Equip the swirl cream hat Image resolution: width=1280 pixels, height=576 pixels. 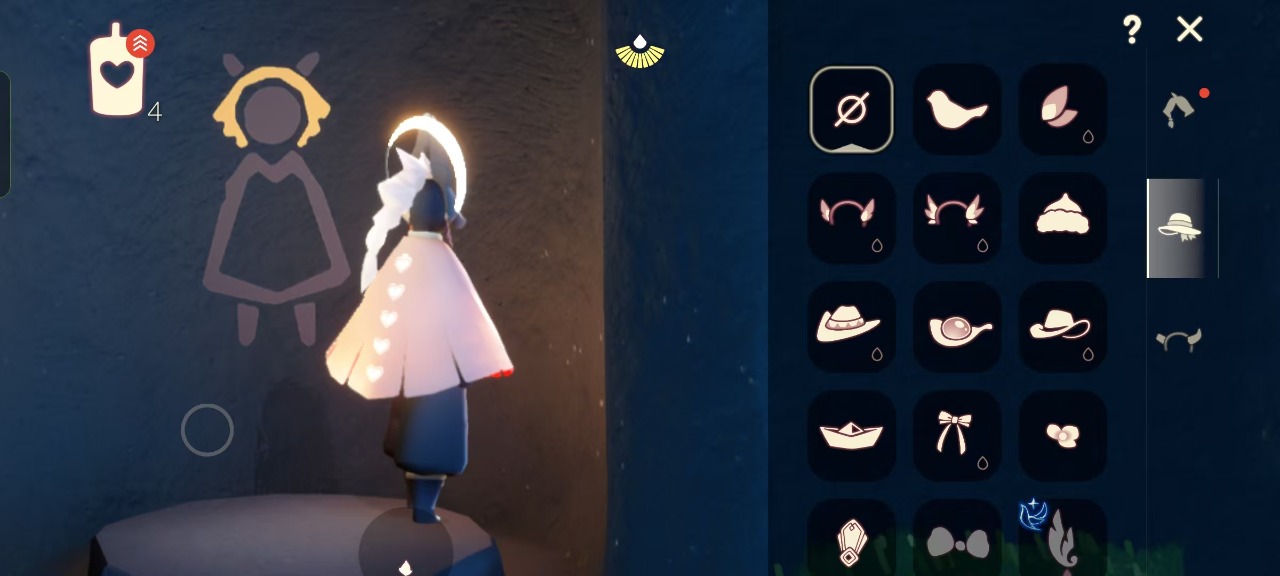[1062, 217]
